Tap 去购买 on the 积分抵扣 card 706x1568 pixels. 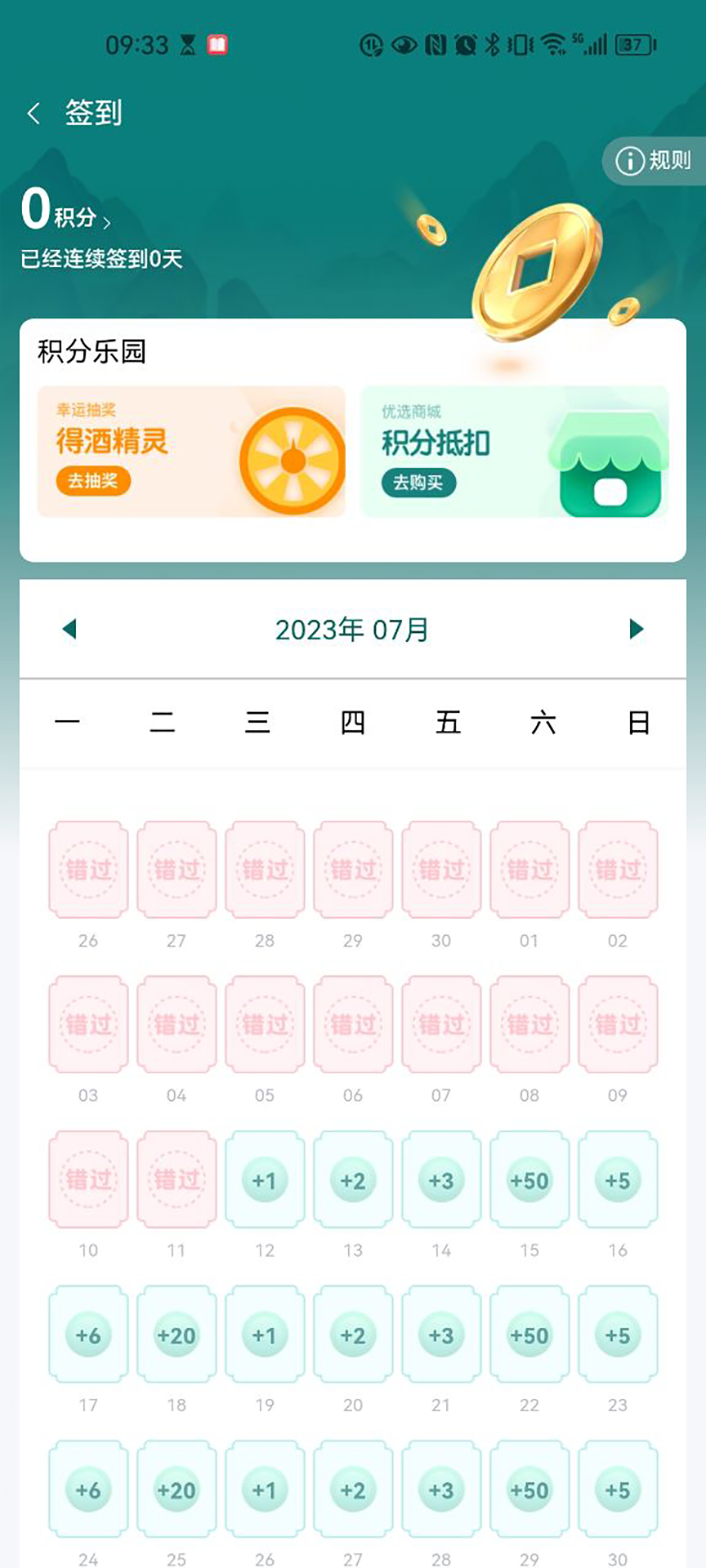click(418, 483)
